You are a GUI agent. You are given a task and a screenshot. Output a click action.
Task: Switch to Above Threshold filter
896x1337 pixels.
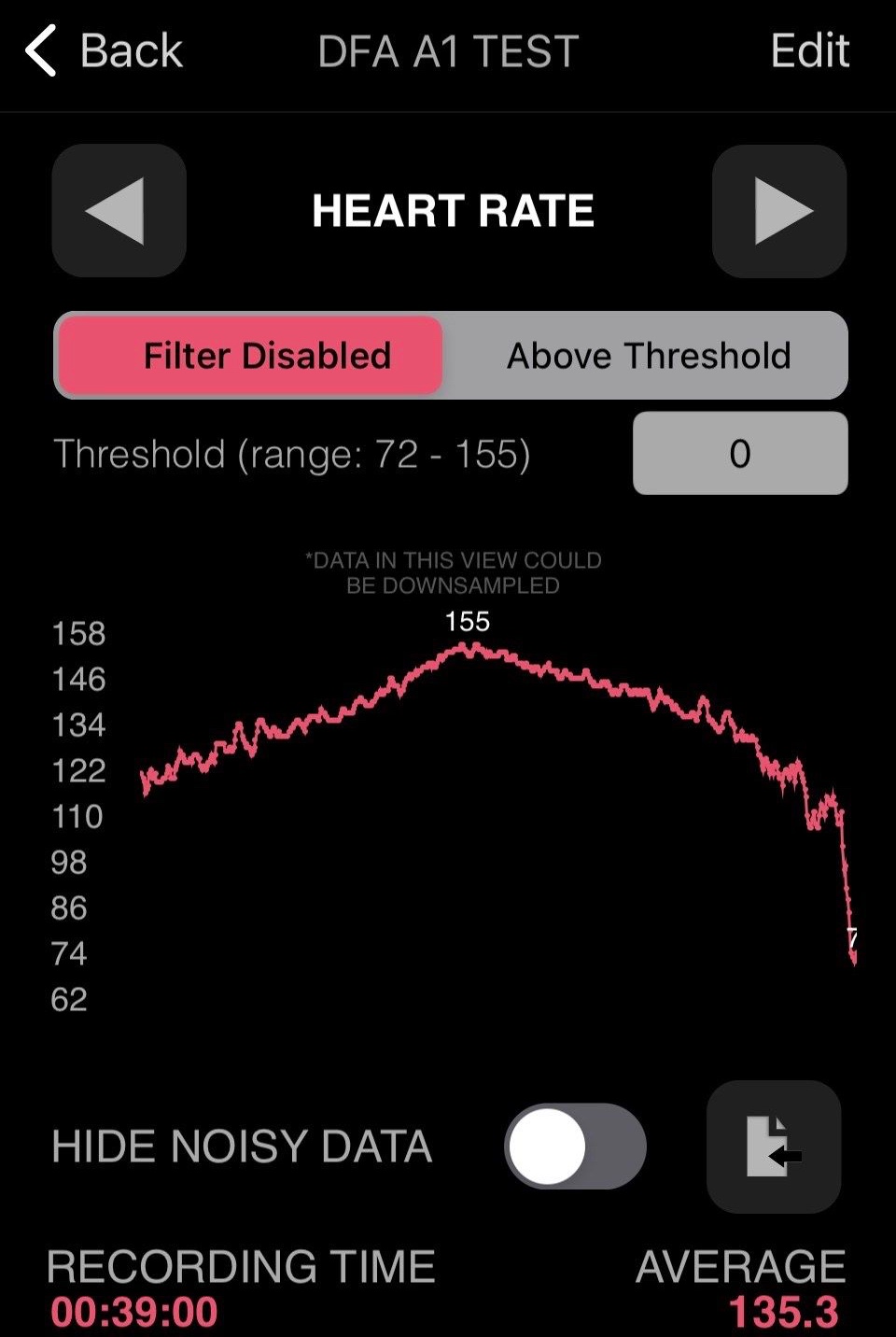[648, 356]
